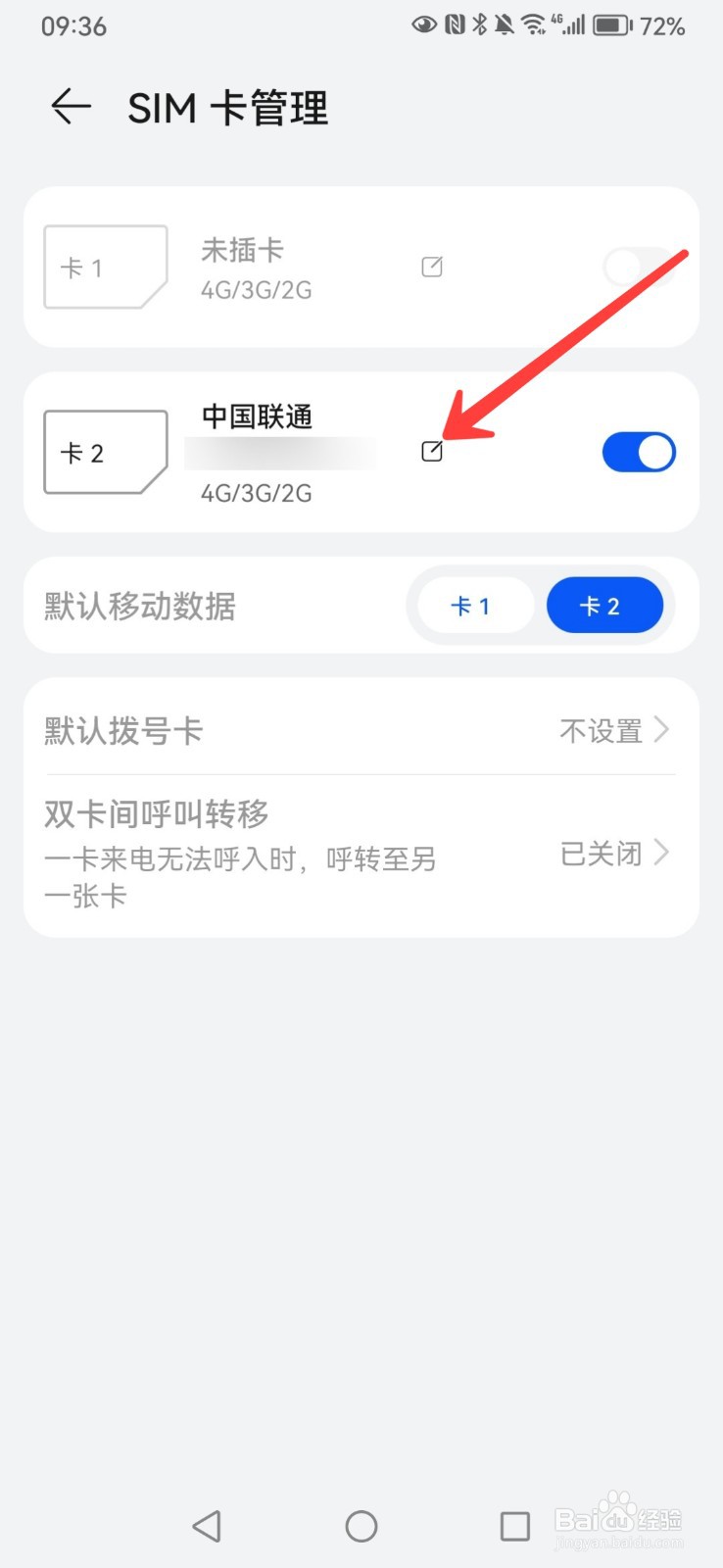Image resolution: width=723 pixels, height=1568 pixels.
Task: Enable the SIM 1 card switch
Action: (639, 267)
